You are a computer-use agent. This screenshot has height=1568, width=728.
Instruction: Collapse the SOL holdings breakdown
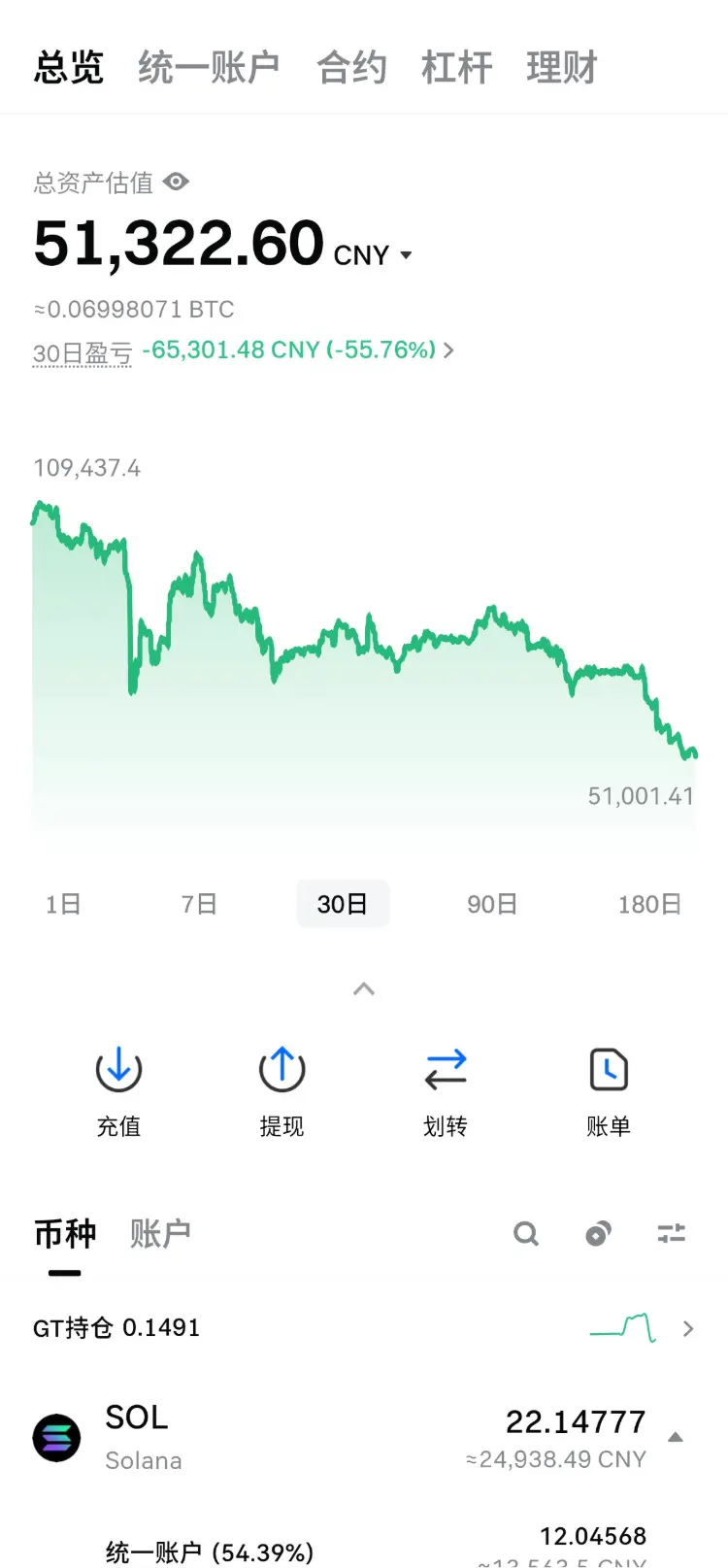[x=676, y=1437]
